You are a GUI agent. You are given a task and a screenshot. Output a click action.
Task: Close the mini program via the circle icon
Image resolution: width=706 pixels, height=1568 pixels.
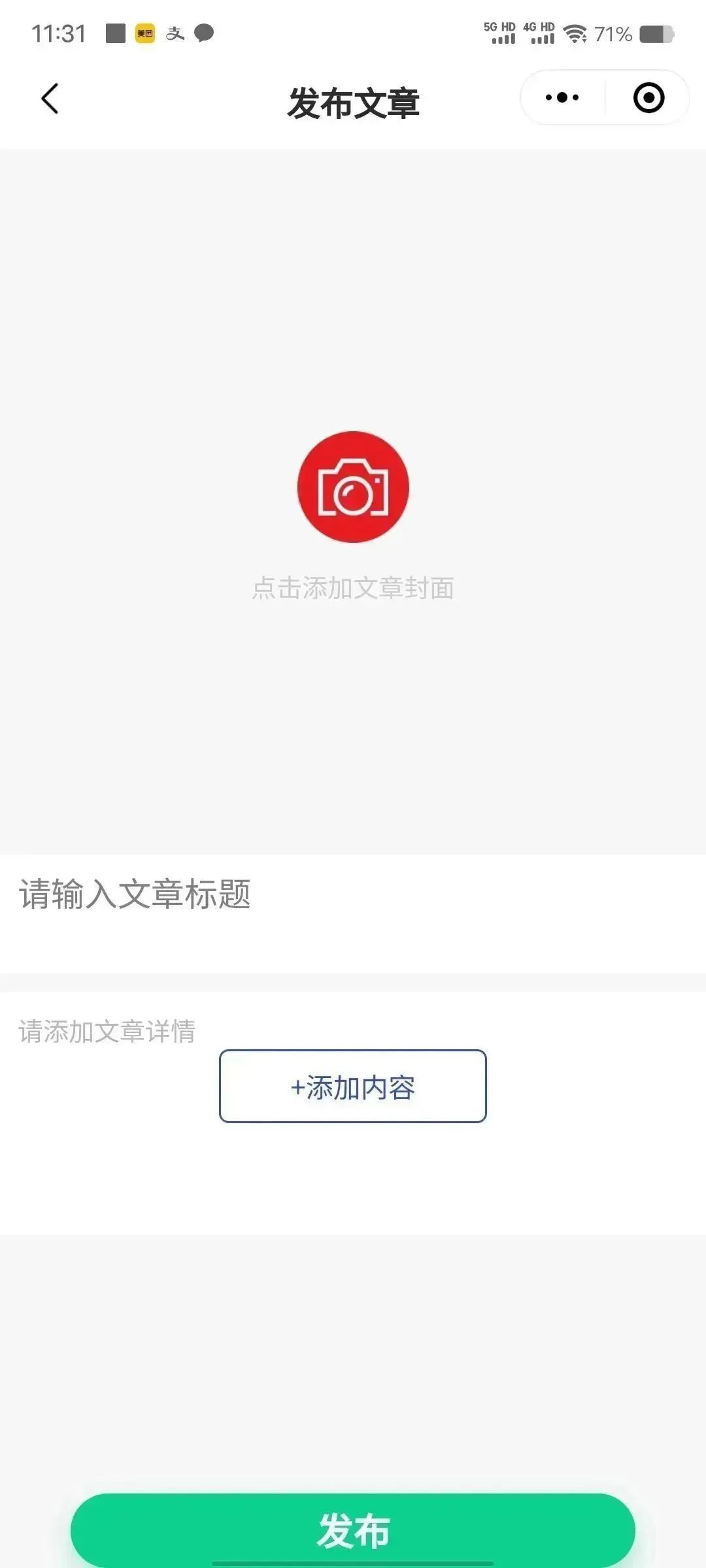(x=648, y=98)
